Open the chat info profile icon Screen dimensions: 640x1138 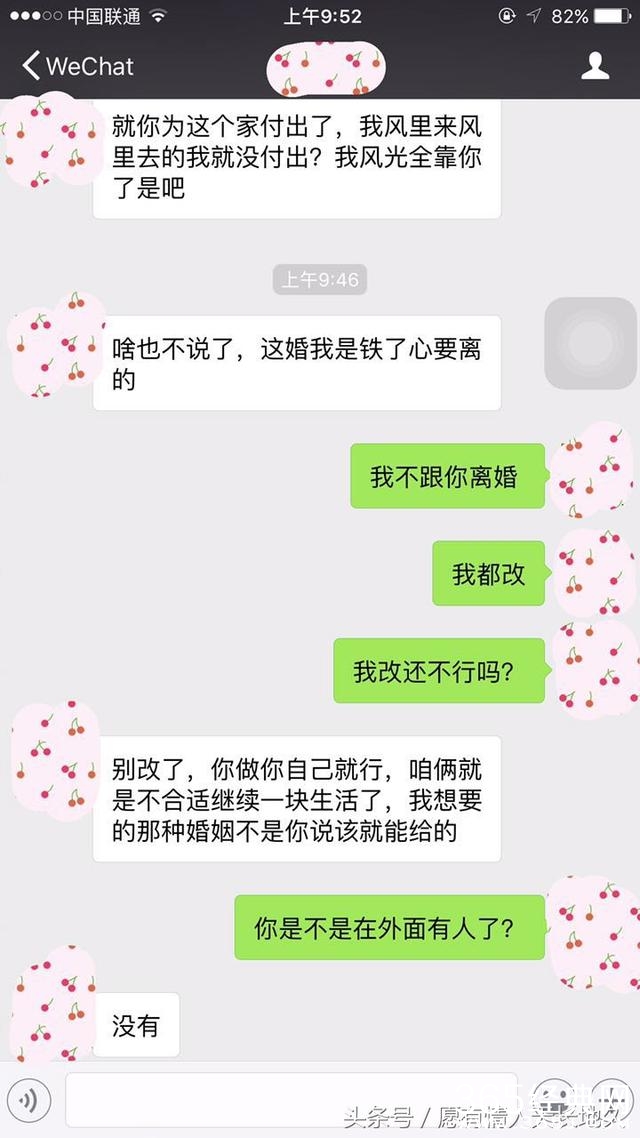click(596, 67)
